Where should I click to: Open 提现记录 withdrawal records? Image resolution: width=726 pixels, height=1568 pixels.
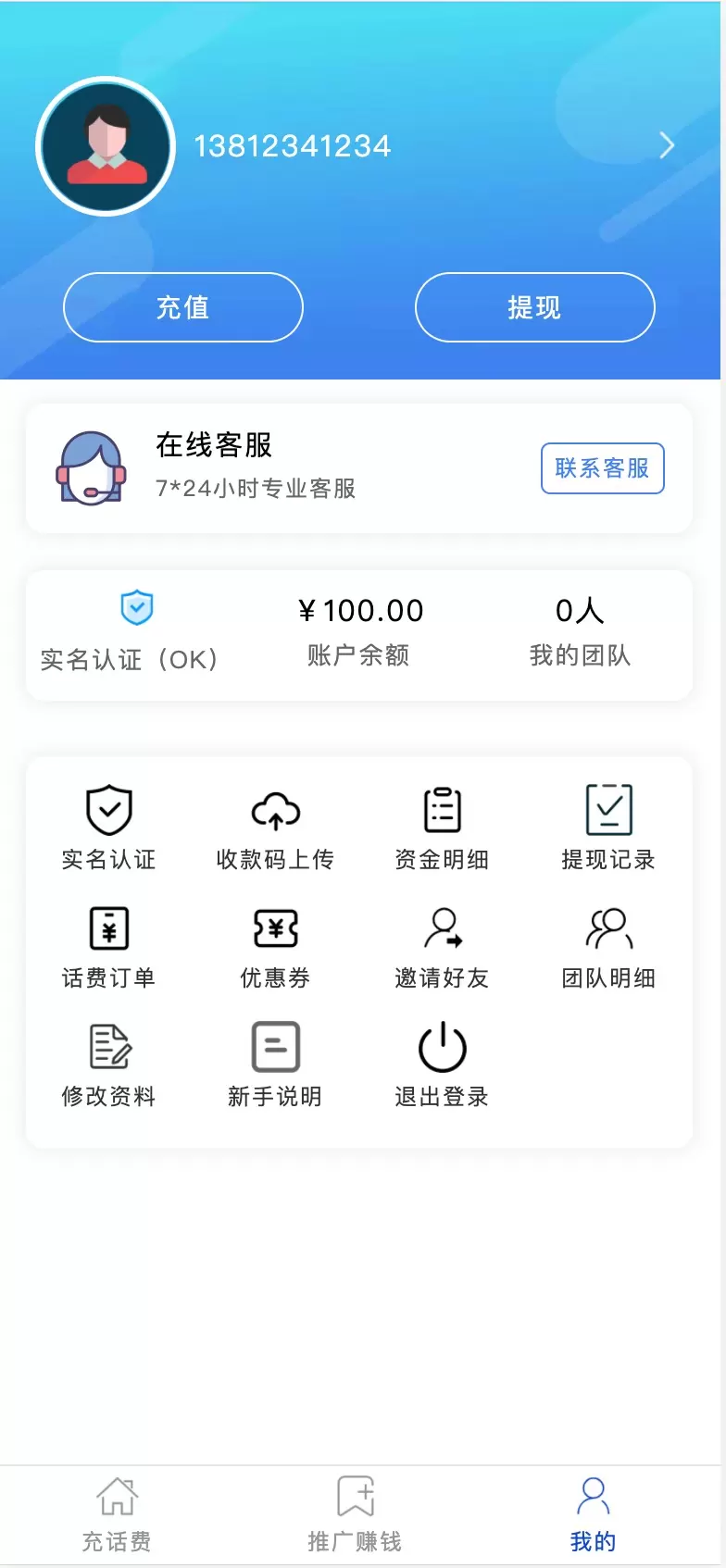pyautogui.click(x=608, y=827)
